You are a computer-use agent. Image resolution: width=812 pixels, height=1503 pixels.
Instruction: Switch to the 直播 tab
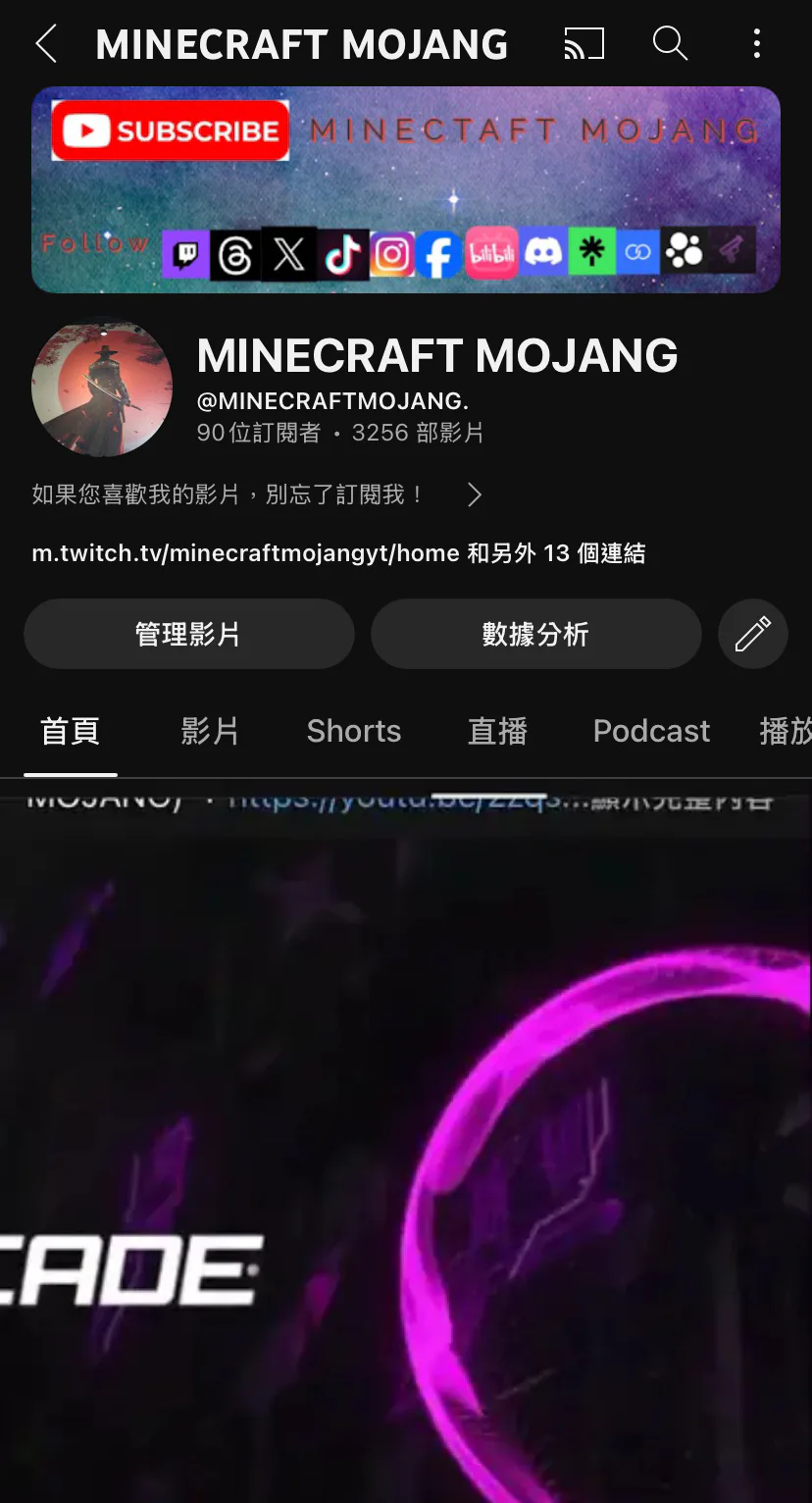pyautogui.click(x=497, y=731)
